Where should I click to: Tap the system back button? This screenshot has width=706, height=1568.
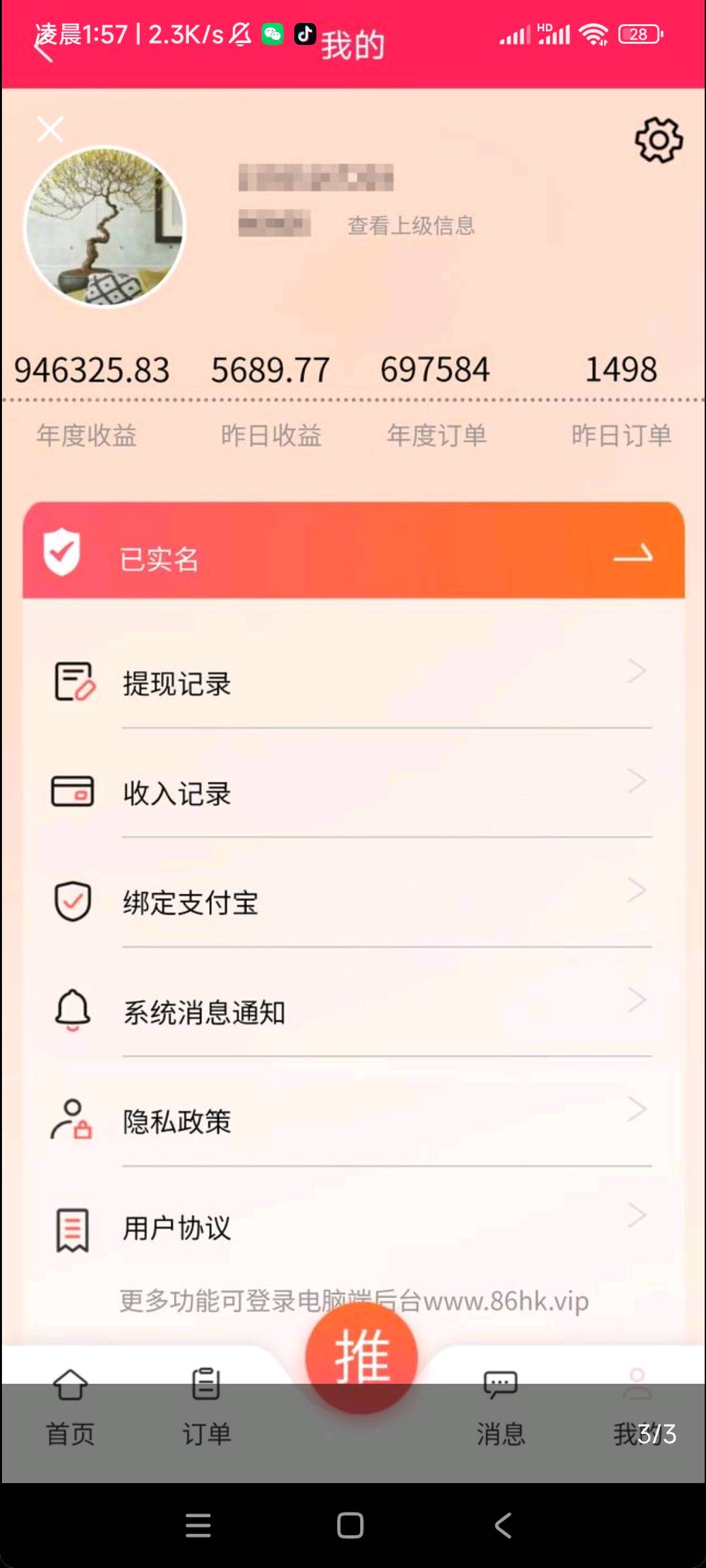click(x=503, y=1526)
